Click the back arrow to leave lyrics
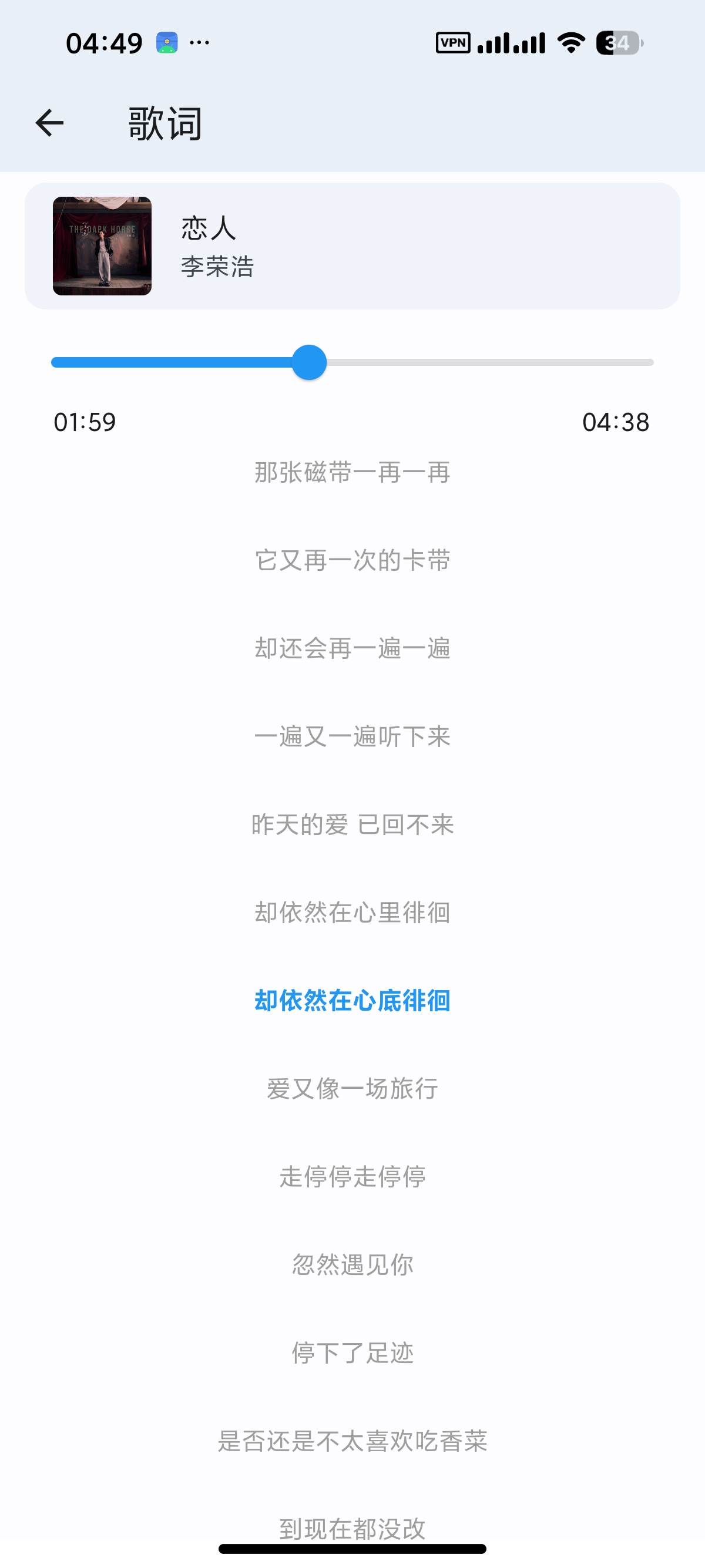The image size is (705, 1568). 49,123
